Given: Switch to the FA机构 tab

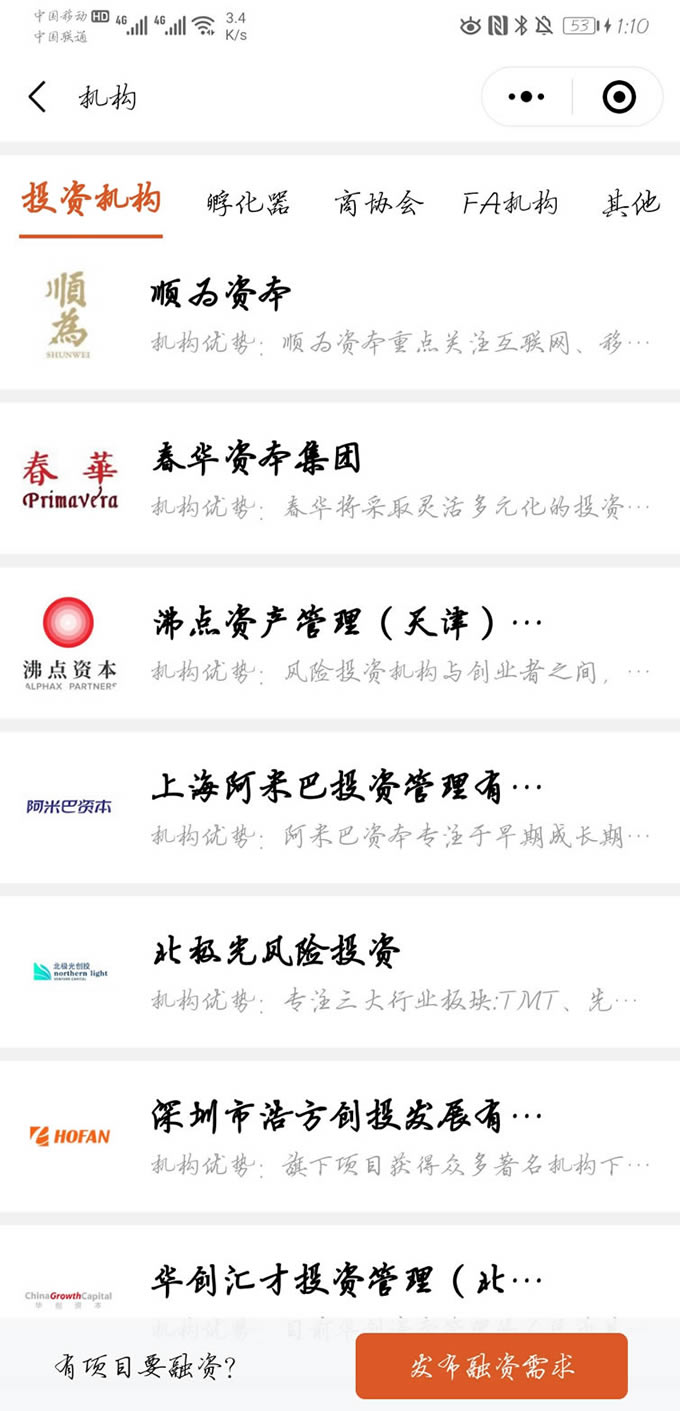Looking at the screenshot, I should coord(510,203).
